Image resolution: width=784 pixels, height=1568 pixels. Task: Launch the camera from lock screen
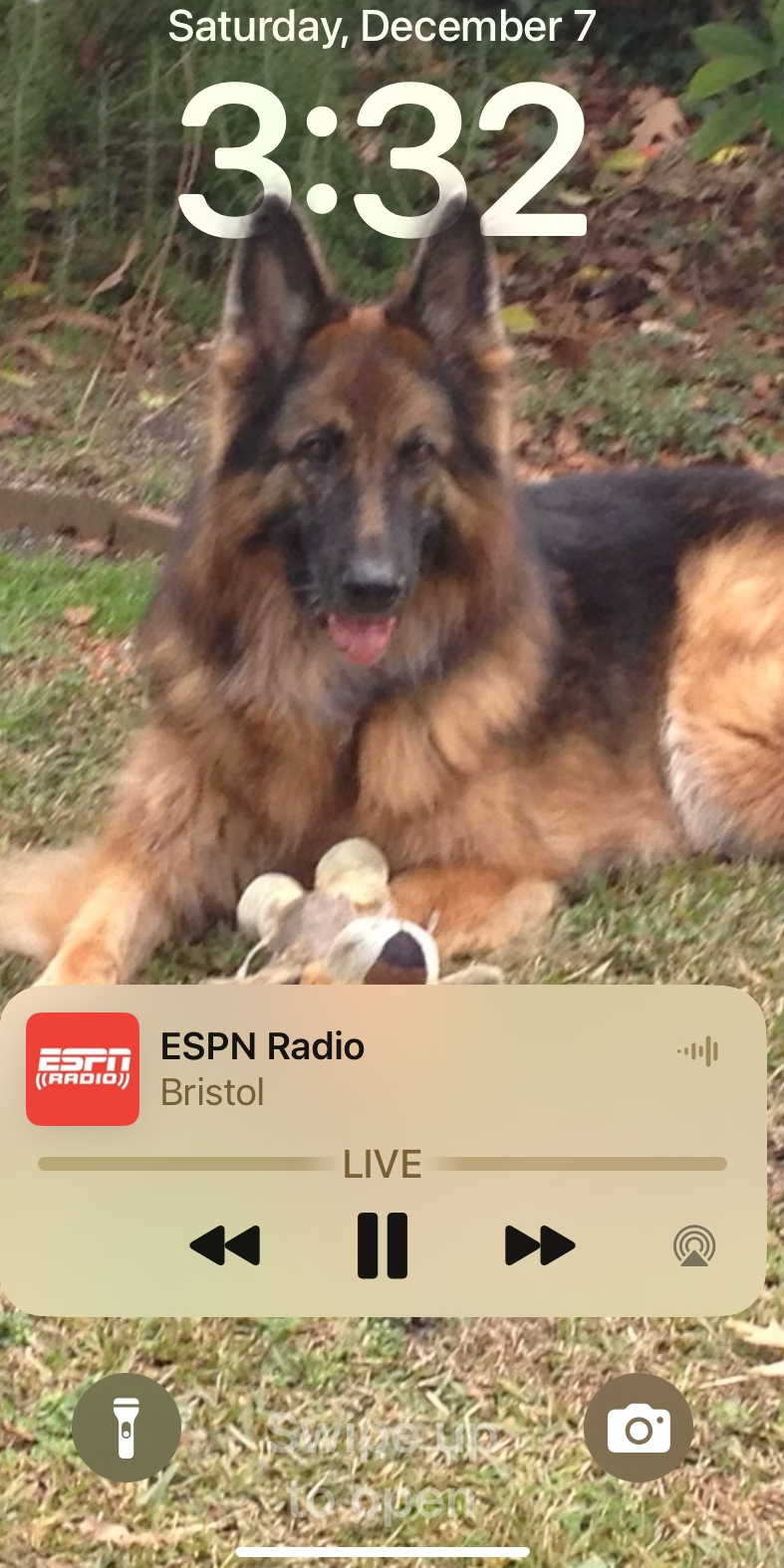[x=639, y=1428]
